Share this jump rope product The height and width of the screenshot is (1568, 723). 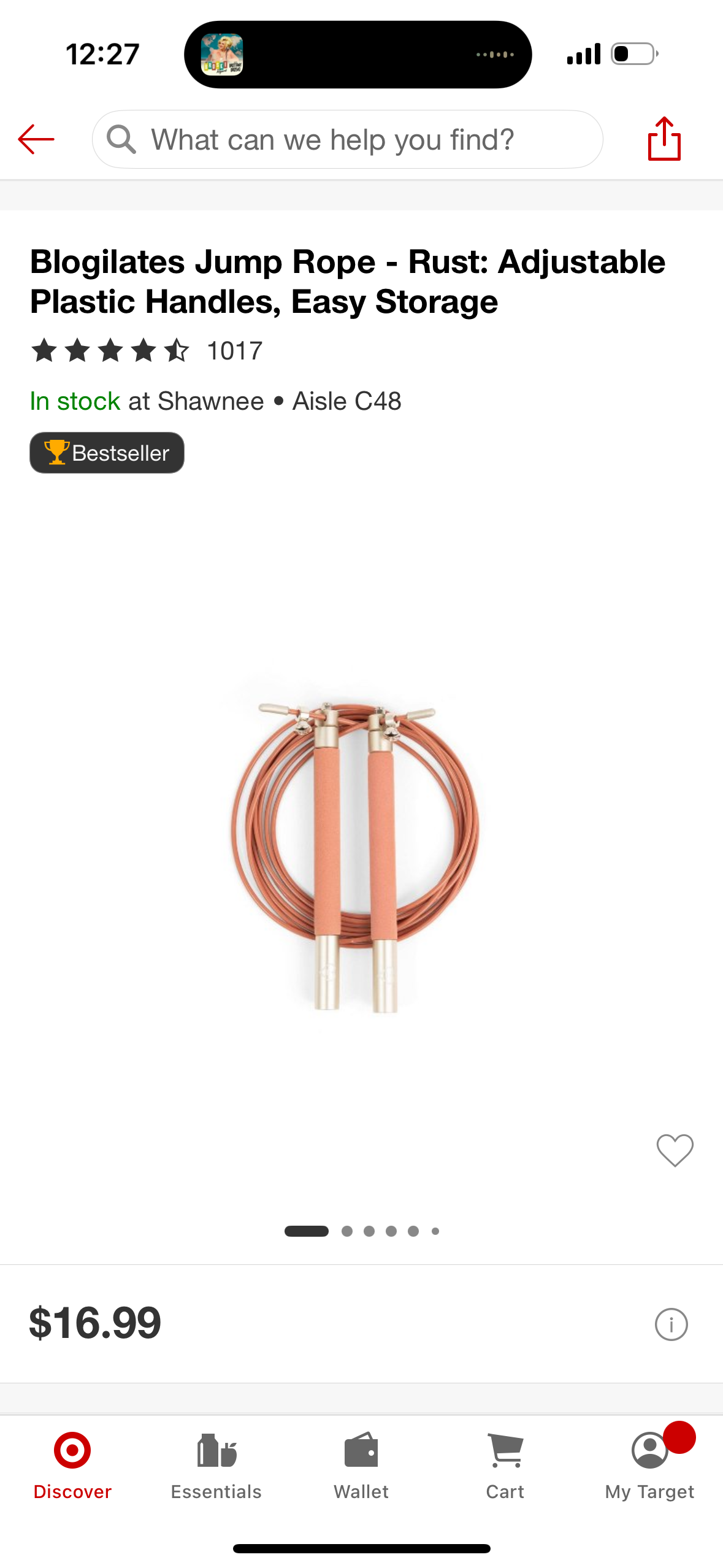664,139
